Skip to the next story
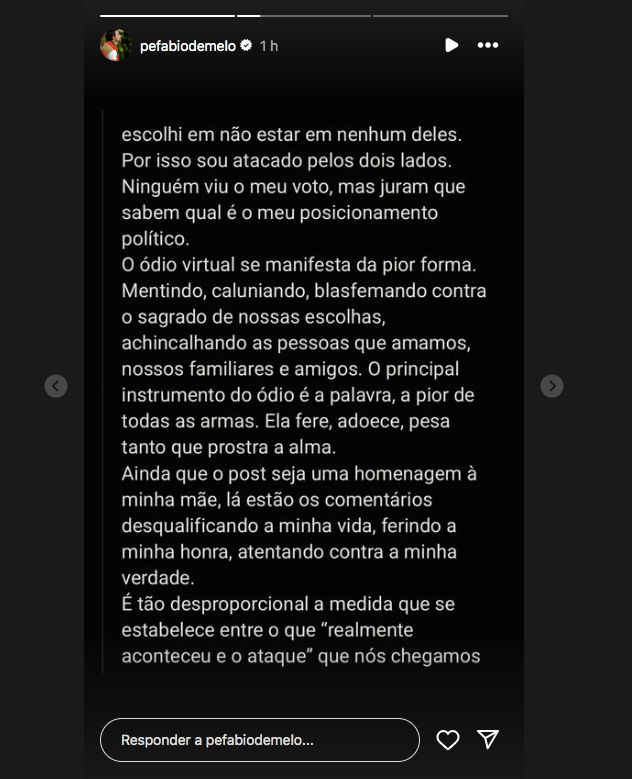Viewport: 632px width, 779px height. click(552, 386)
